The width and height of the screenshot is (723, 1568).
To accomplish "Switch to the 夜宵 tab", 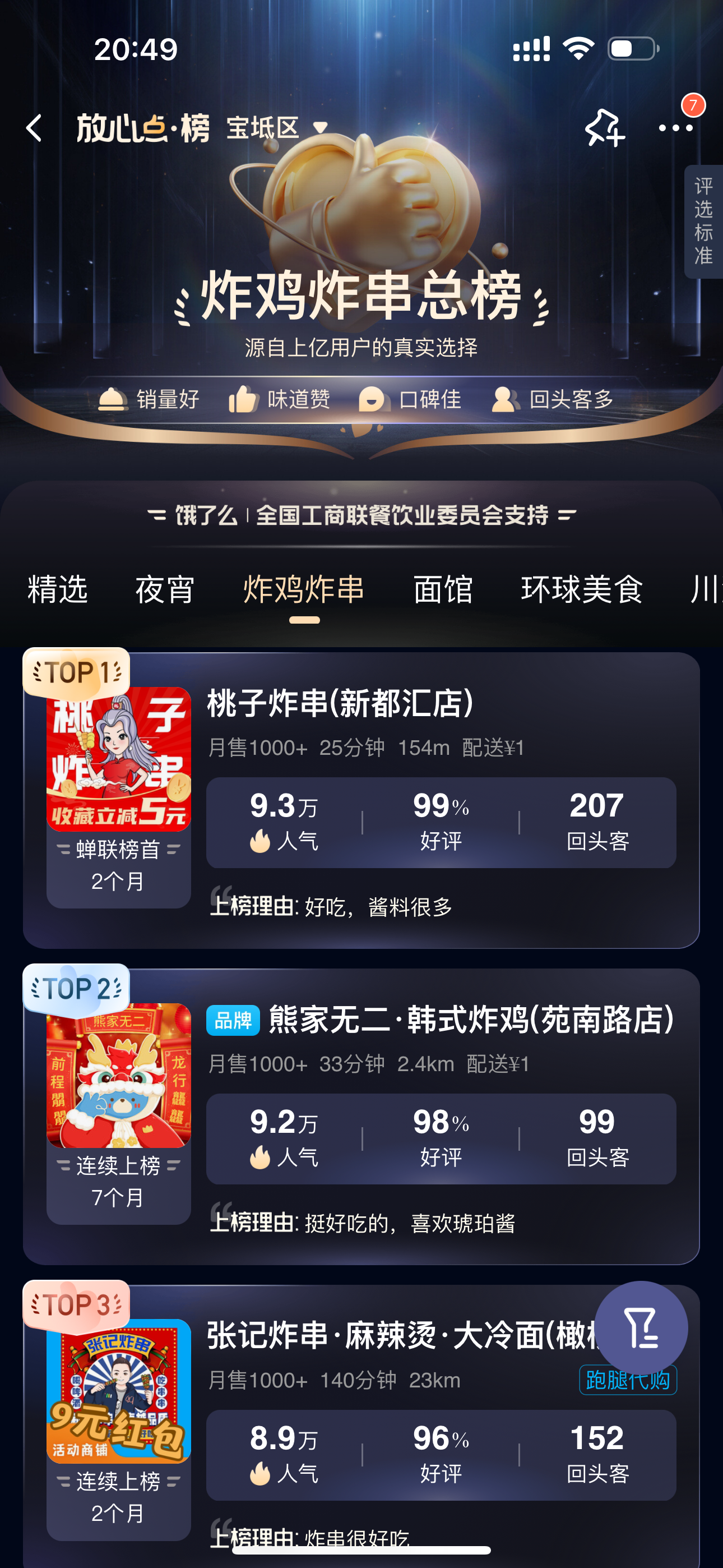I will pos(165,589).
